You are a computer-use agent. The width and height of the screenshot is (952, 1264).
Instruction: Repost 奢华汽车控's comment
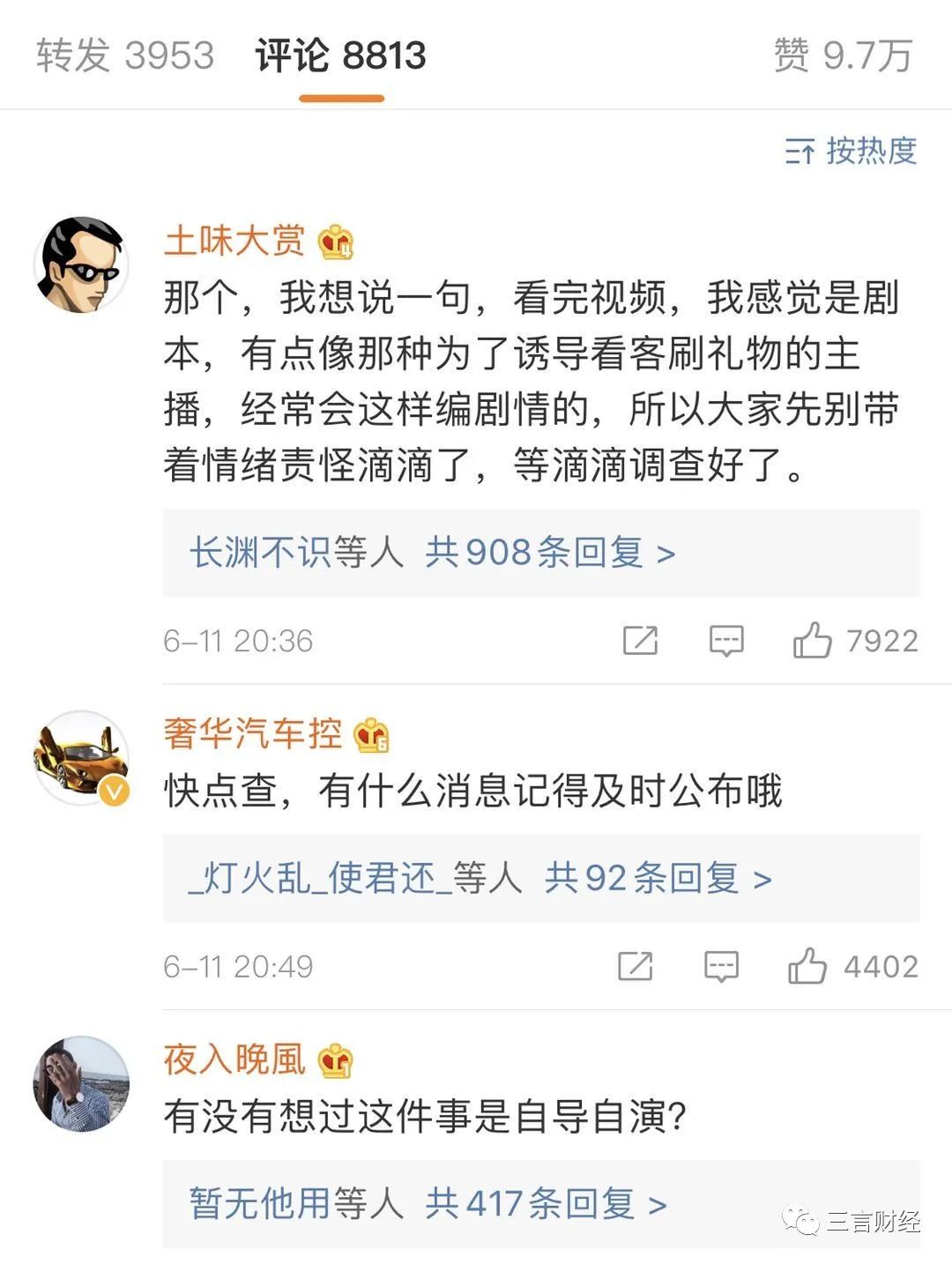click(635, 967)
